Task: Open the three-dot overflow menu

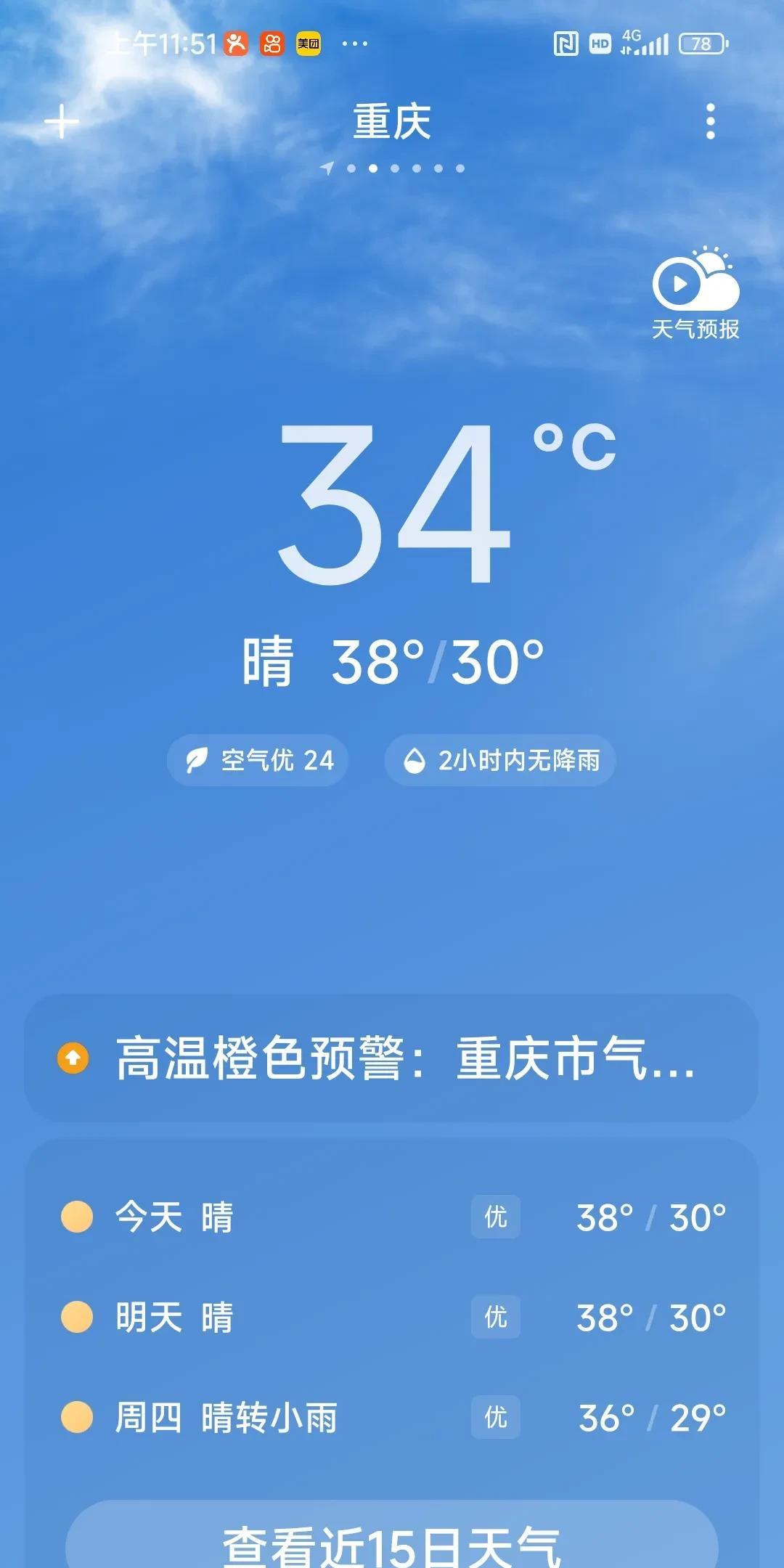Action: tap(710, 122)
